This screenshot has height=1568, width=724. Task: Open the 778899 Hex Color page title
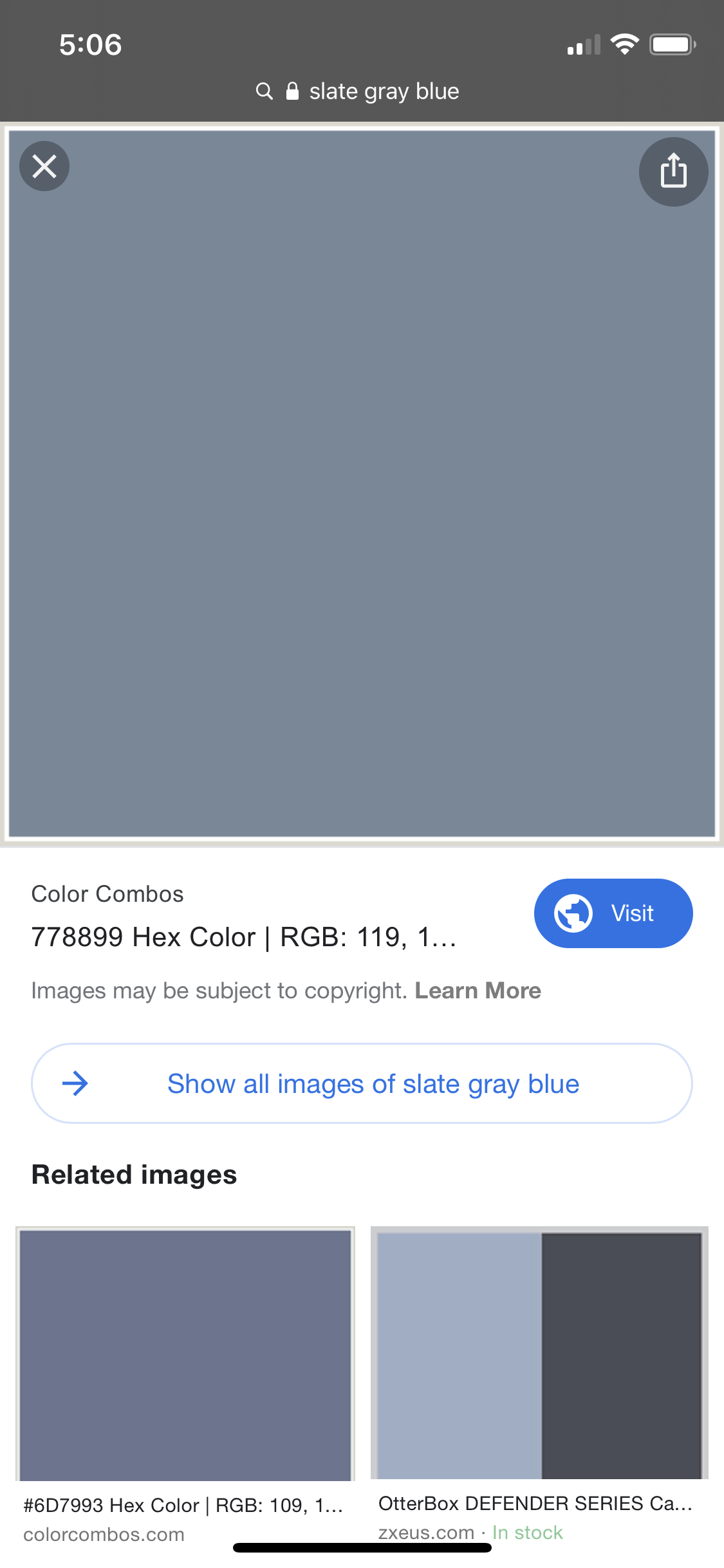coord(244,937)
